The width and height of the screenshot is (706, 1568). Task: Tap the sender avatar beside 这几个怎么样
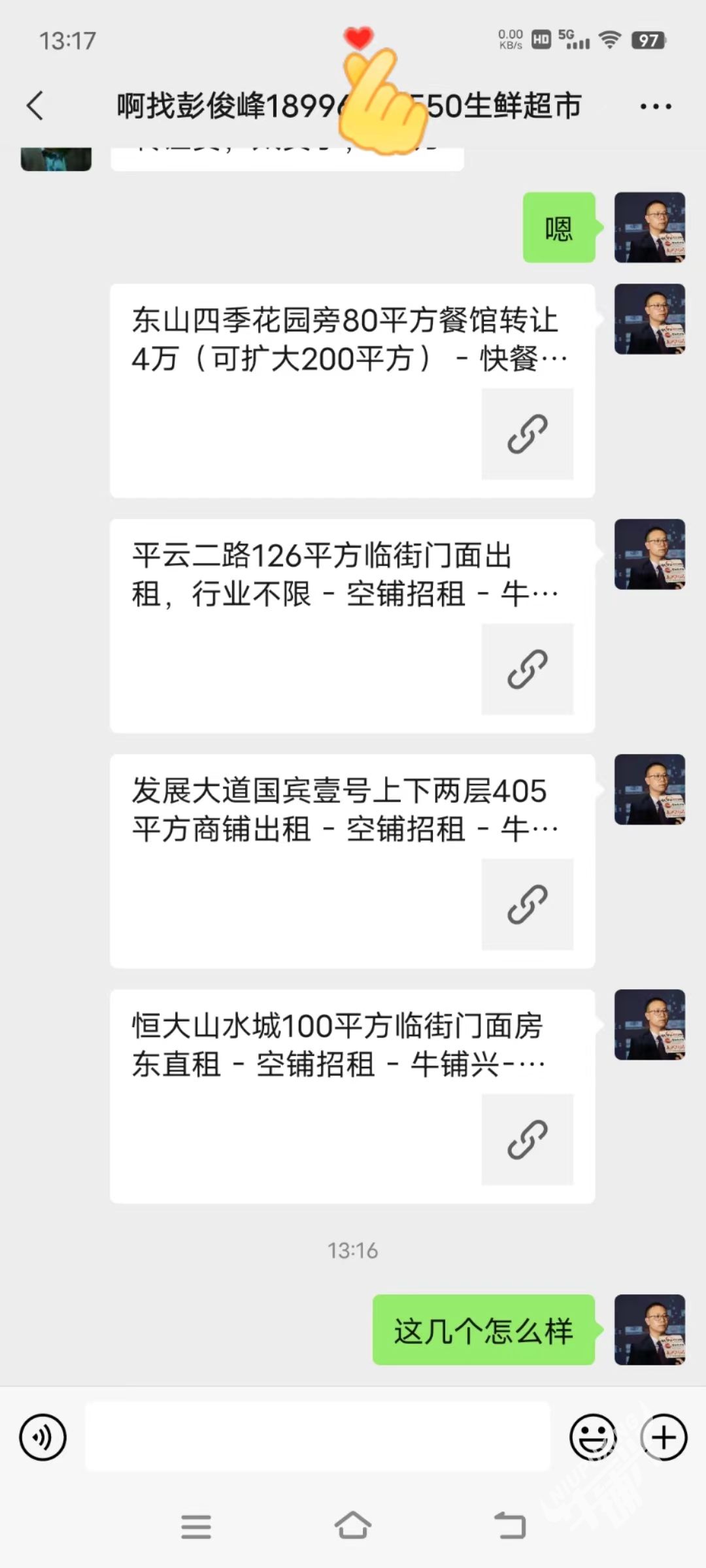pos(649,1330)
